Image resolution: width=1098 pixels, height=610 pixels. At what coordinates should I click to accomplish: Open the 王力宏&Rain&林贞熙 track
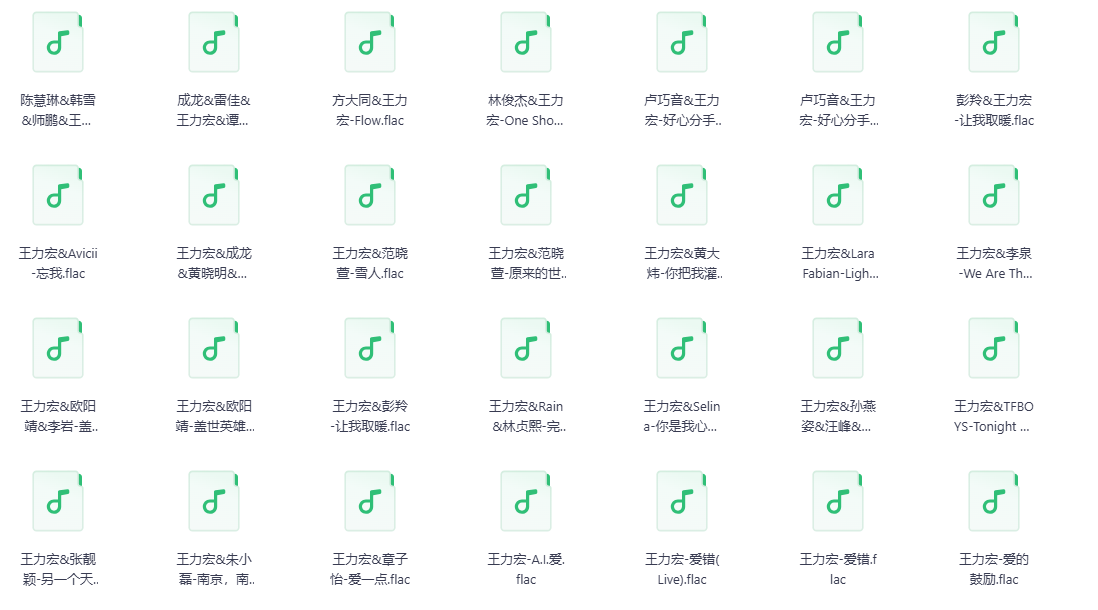526,349
